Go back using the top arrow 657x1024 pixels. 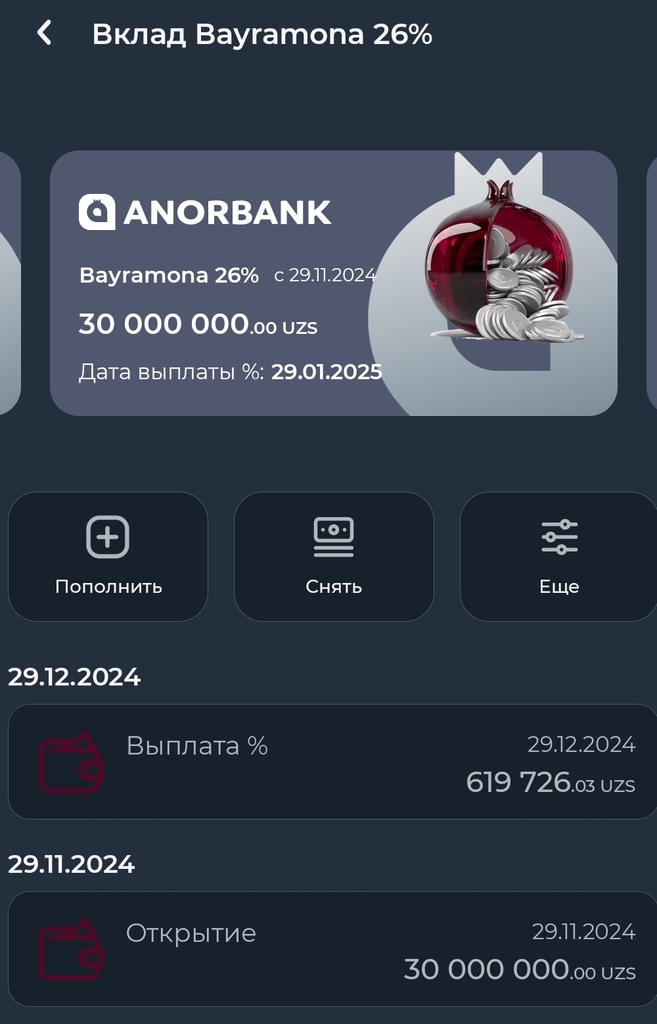pyautogui.click(x=44, y=33)
